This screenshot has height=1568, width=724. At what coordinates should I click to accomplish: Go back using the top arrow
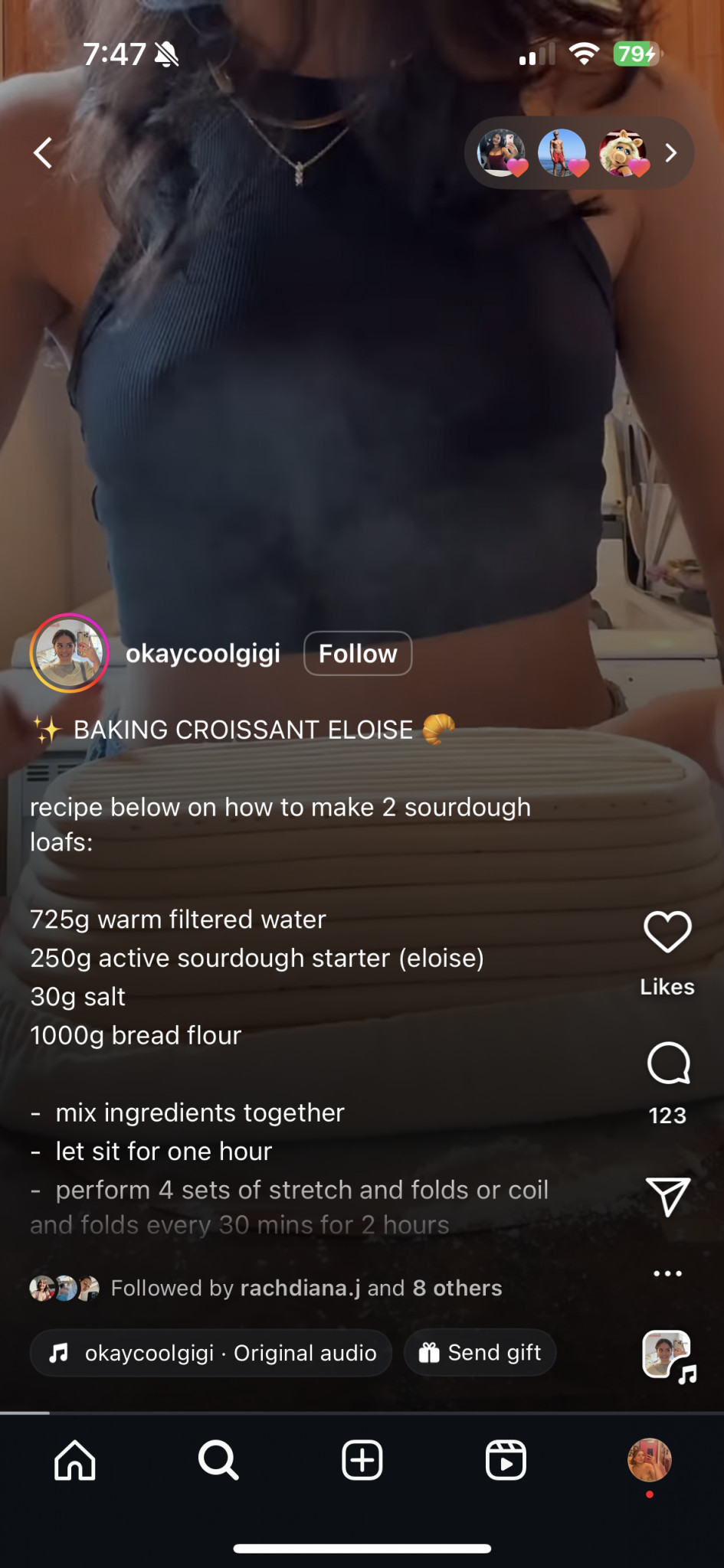44,152
